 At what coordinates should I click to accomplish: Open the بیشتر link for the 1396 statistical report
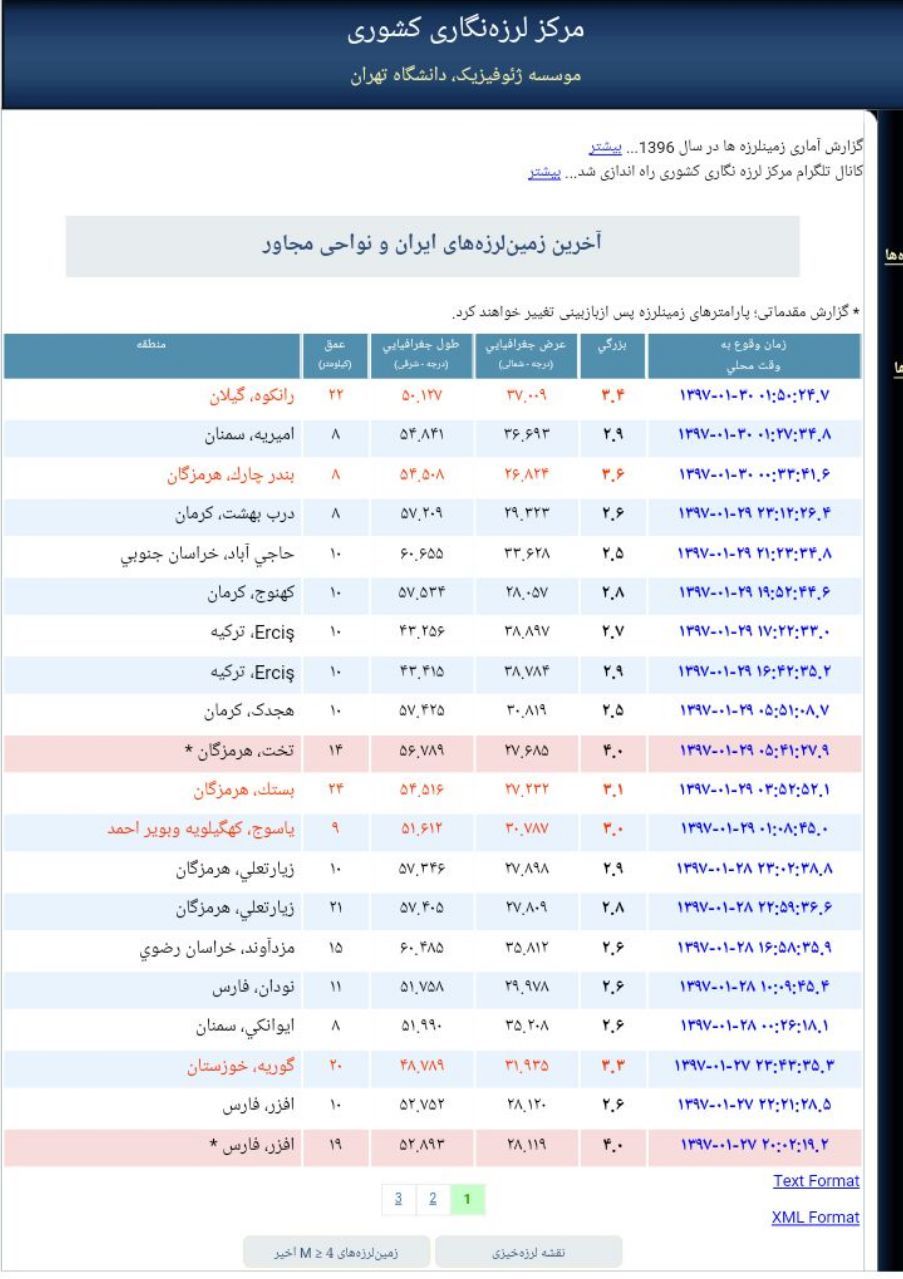tap(603, 149)
